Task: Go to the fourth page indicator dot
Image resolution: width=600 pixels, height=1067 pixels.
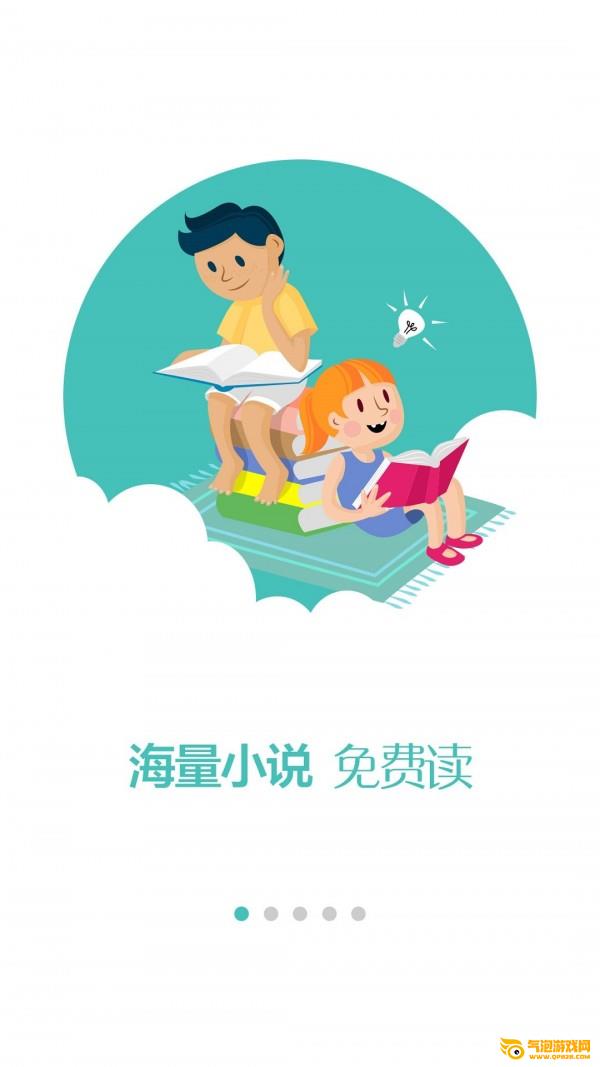Action: point(328,913)
